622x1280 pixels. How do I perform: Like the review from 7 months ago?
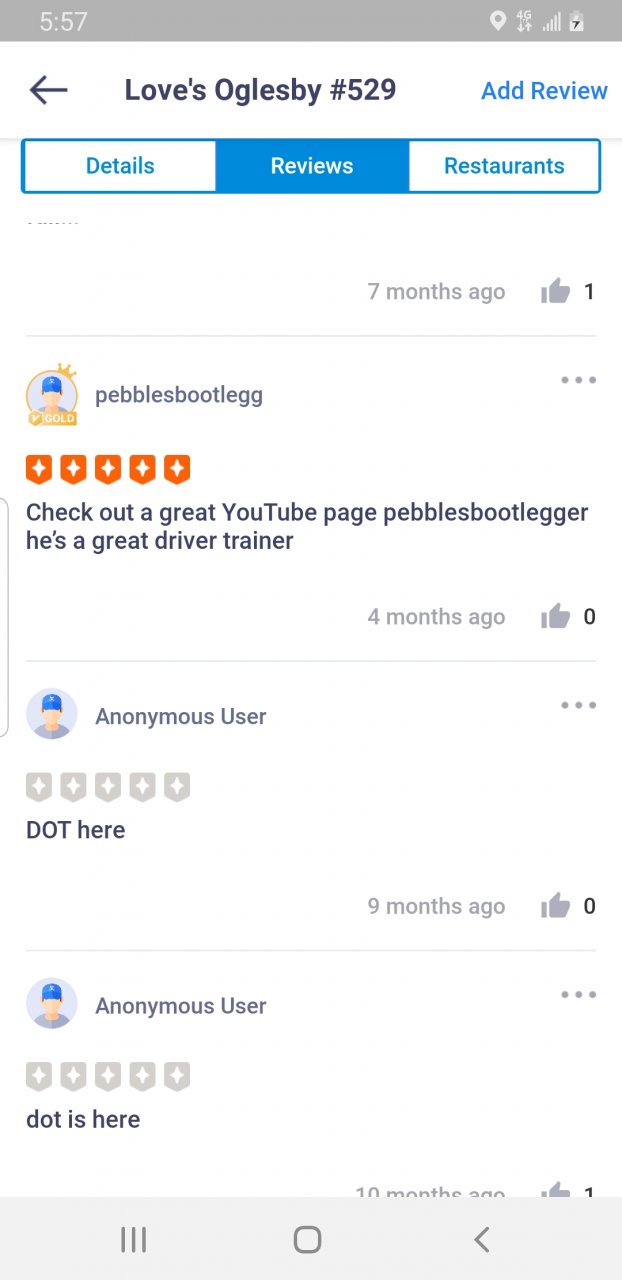pos(556,292)
